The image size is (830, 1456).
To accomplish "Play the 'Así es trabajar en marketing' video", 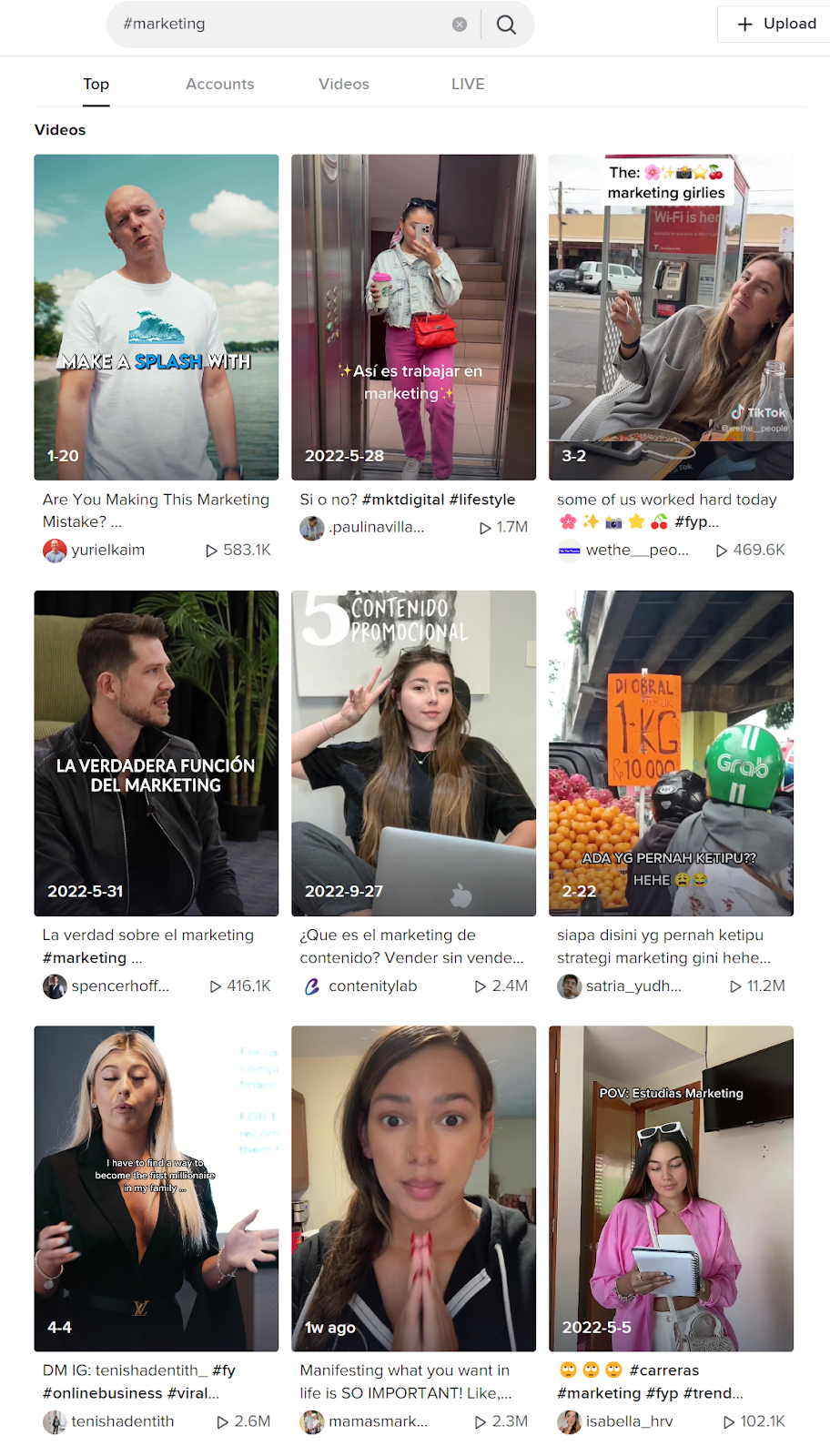I will (413, 317).
